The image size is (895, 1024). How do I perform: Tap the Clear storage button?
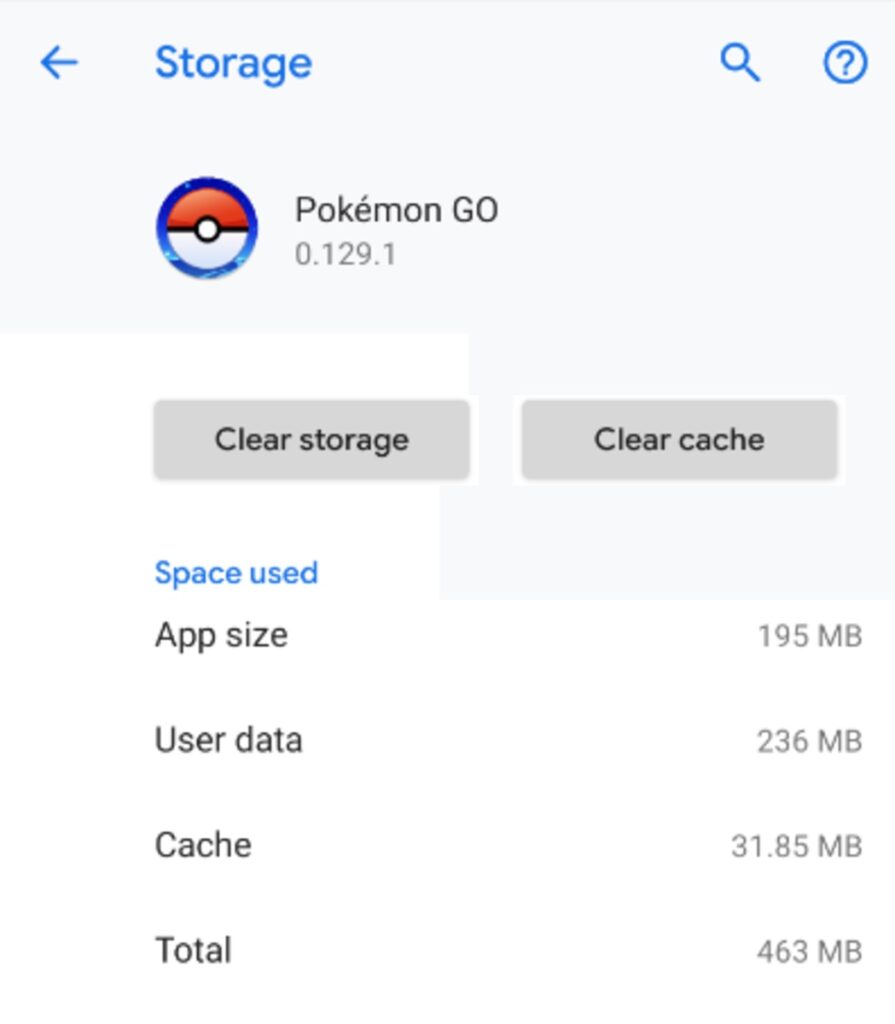[311, 440]
